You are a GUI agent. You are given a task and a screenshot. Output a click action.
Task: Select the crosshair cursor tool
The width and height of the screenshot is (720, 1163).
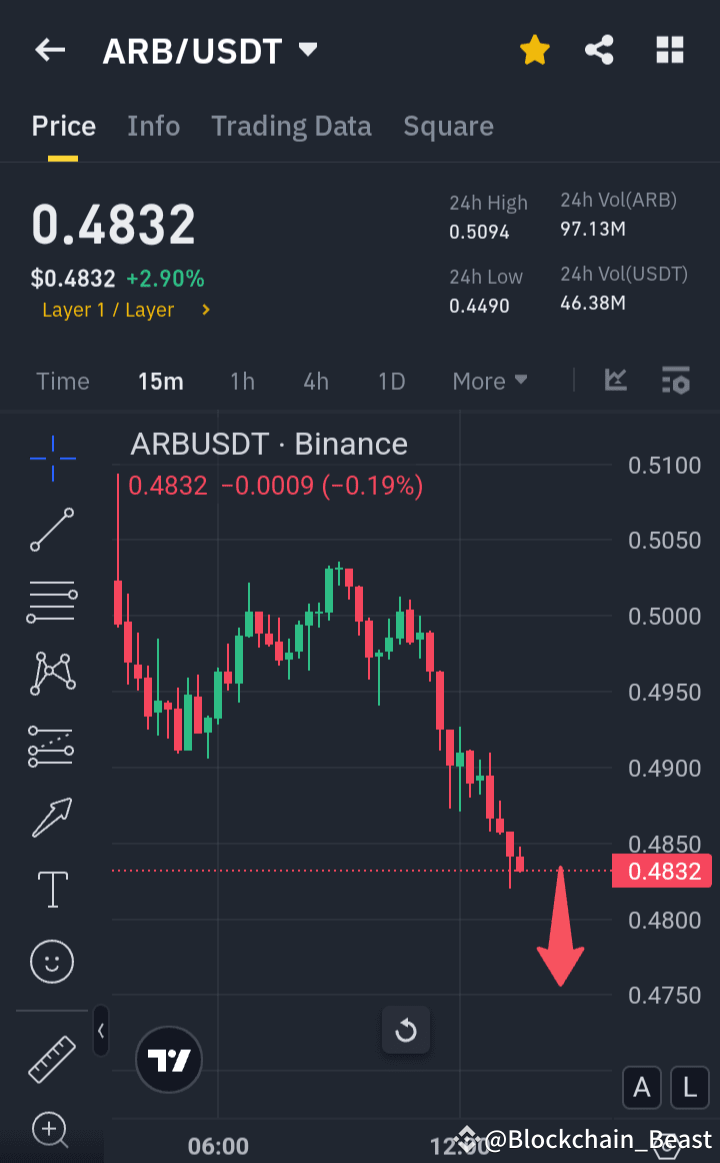52,460
